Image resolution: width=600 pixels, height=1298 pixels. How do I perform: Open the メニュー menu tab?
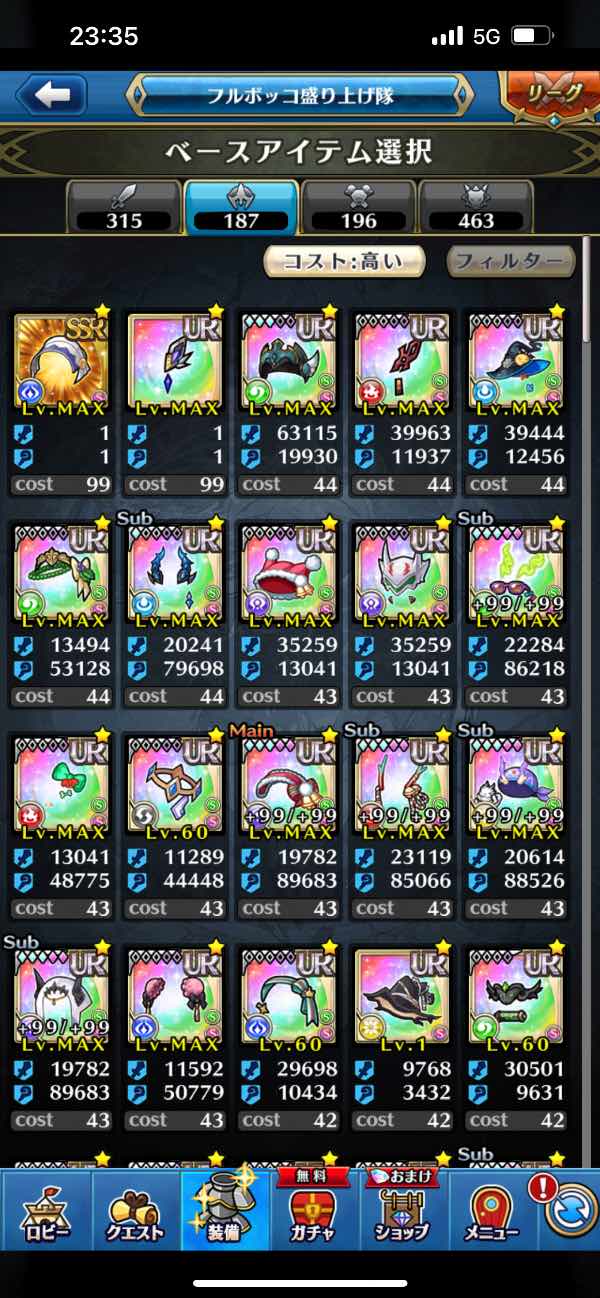tap(490, 1214)
